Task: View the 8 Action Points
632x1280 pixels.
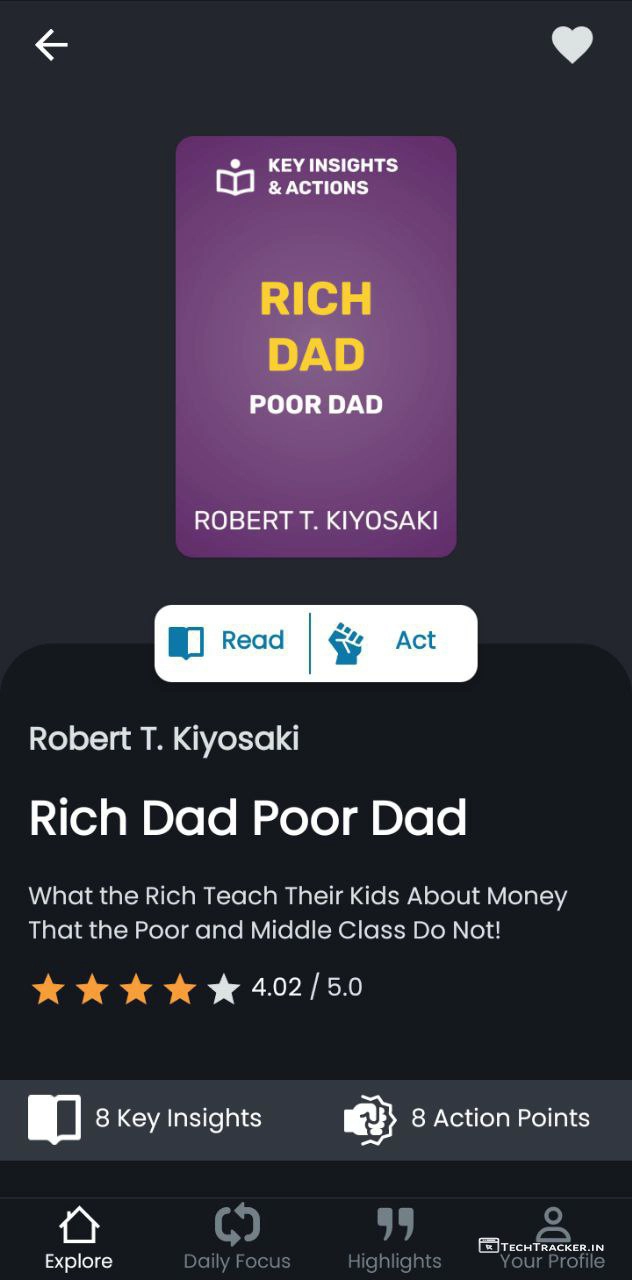Action: coord(468,1119)
